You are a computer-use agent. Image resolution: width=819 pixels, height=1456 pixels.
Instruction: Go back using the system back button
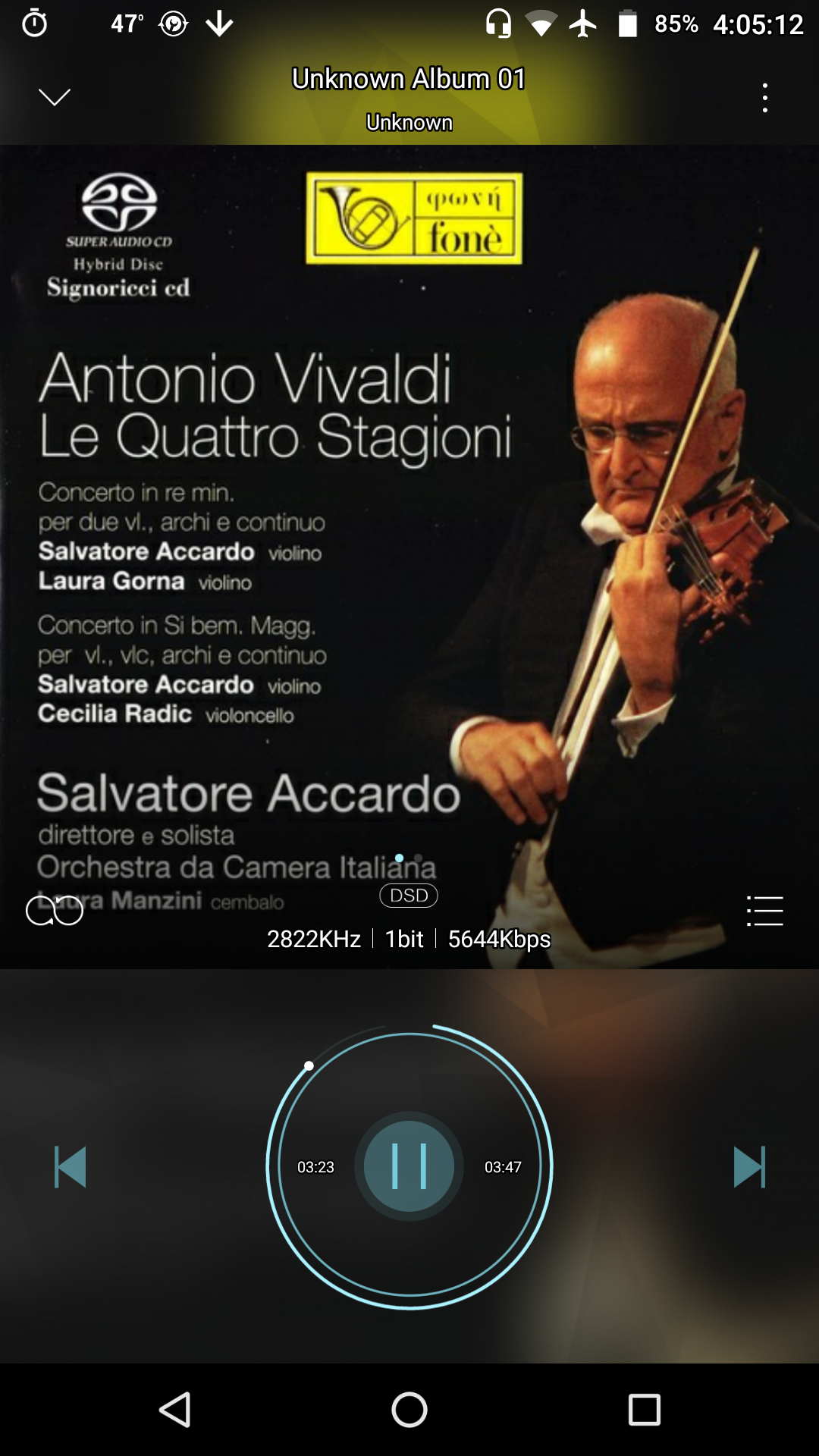175,1410
